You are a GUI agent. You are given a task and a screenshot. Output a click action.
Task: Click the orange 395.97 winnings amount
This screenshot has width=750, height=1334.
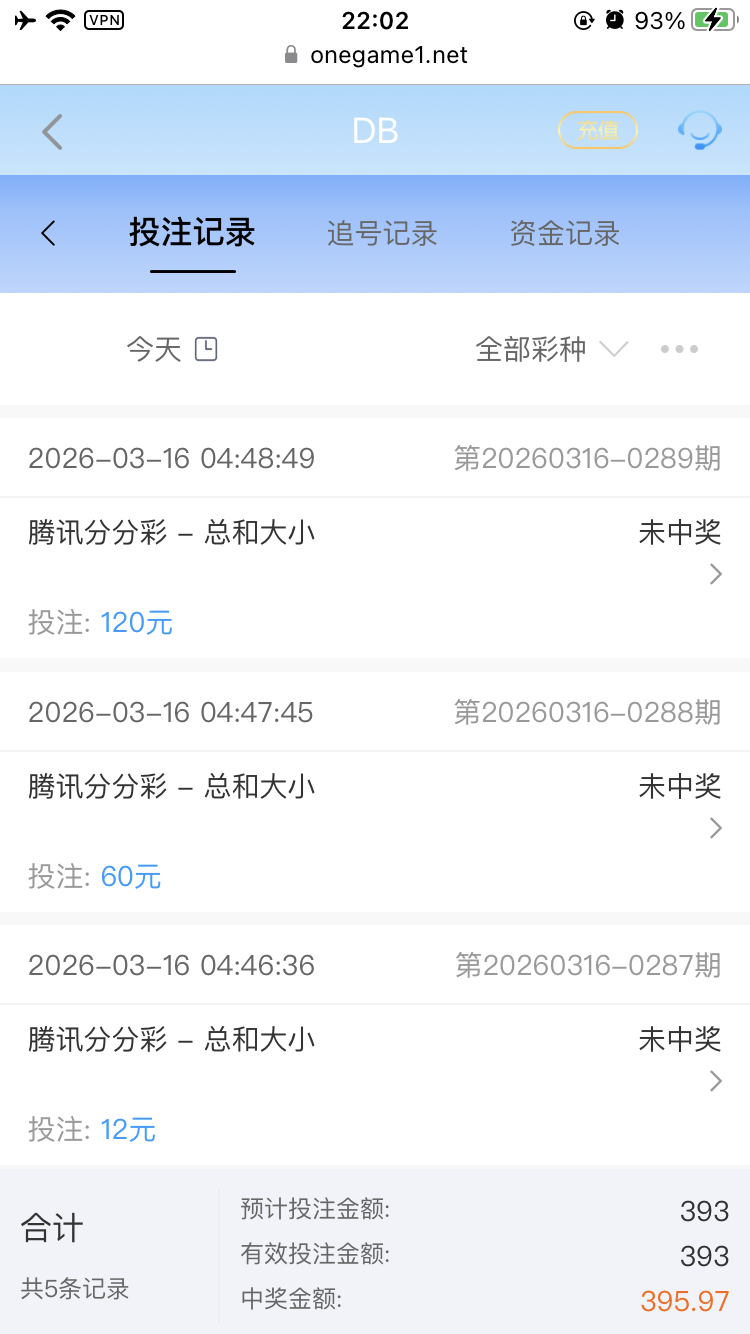click(x=687, y=1300)
